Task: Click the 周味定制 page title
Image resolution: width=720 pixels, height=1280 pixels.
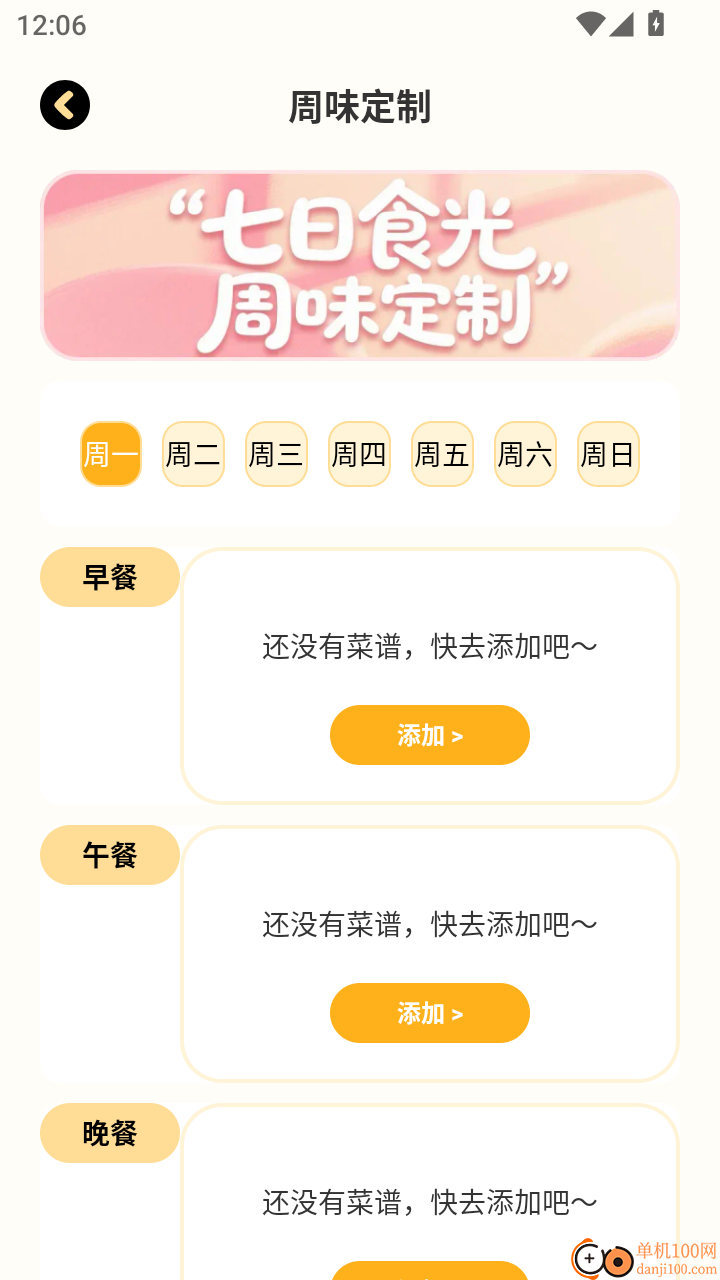Action: point(359,108)
